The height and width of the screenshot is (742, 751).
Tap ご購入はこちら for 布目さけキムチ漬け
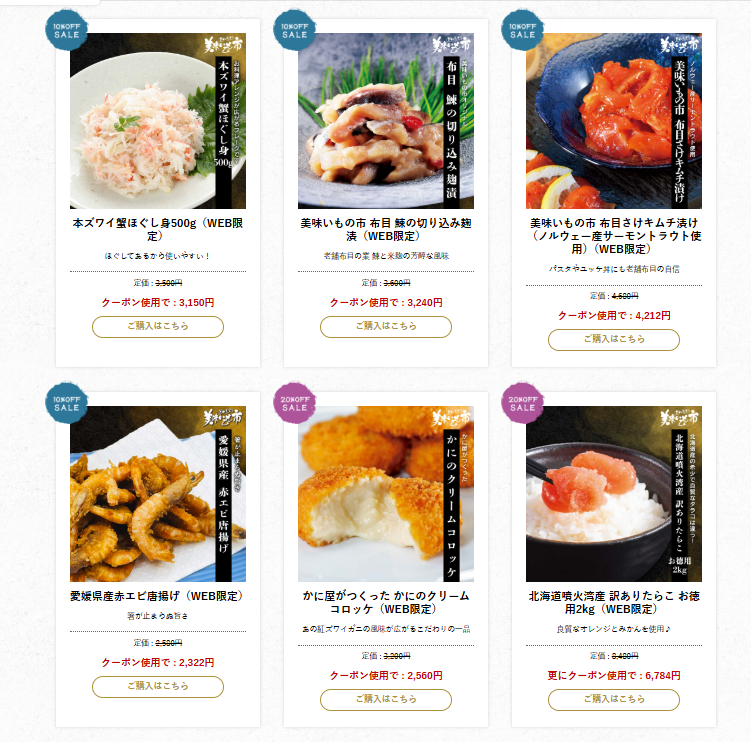point(614,339)
